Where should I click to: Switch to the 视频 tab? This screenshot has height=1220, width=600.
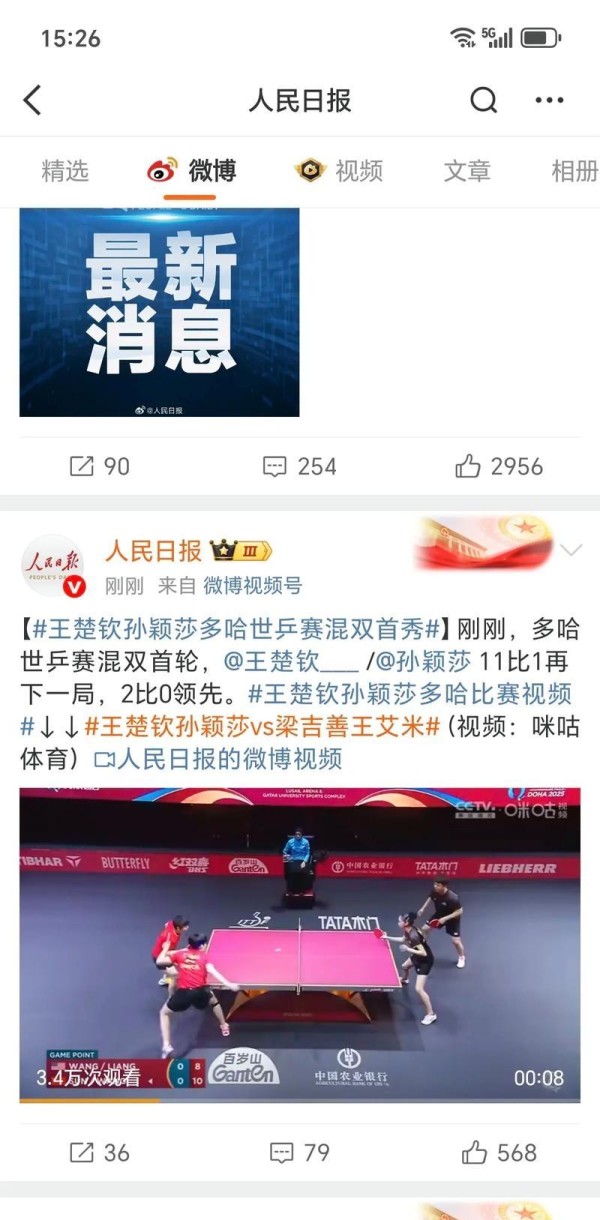(x=340, y=171)
